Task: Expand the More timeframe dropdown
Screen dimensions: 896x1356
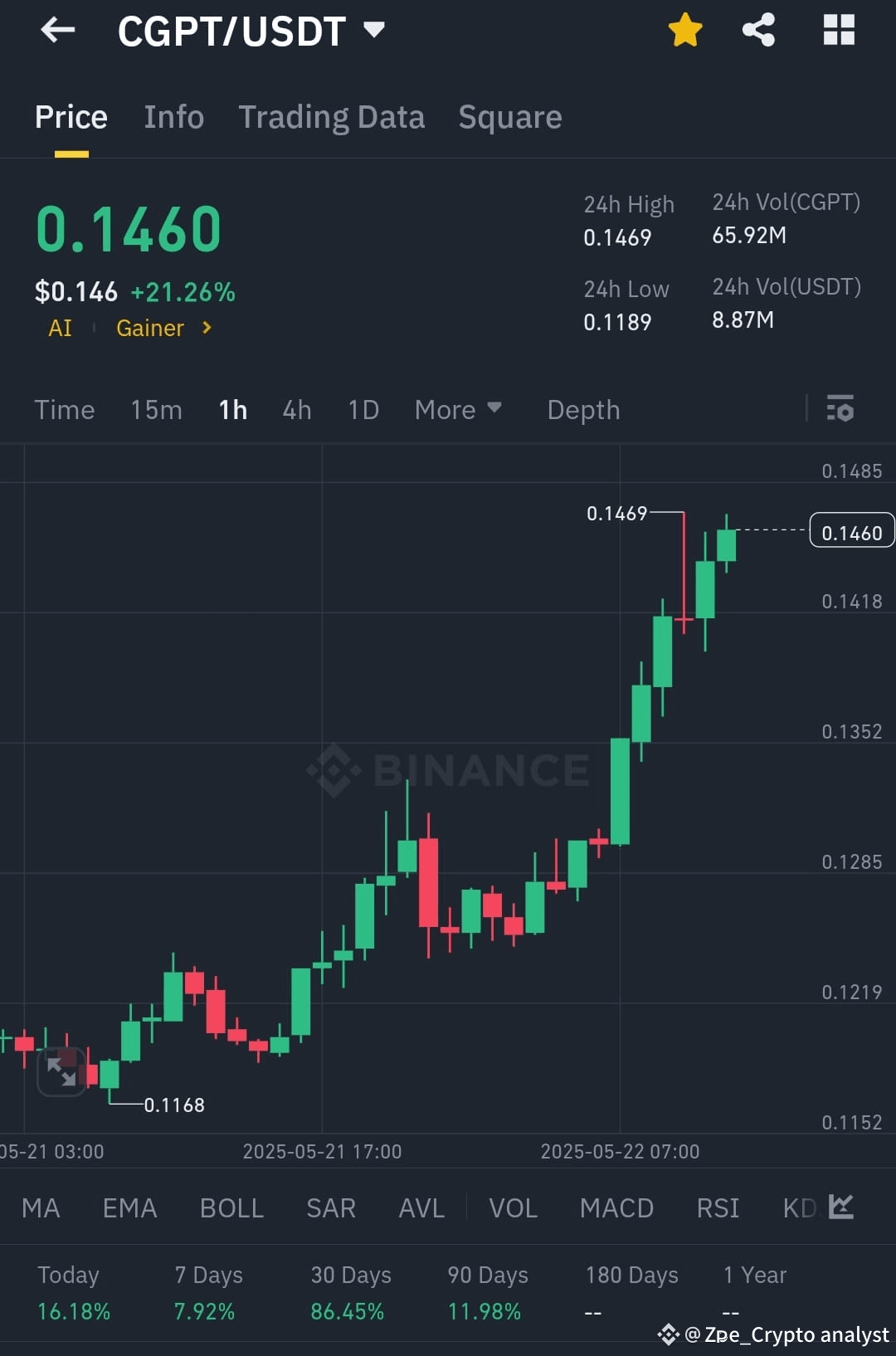Action: point(458,409)
